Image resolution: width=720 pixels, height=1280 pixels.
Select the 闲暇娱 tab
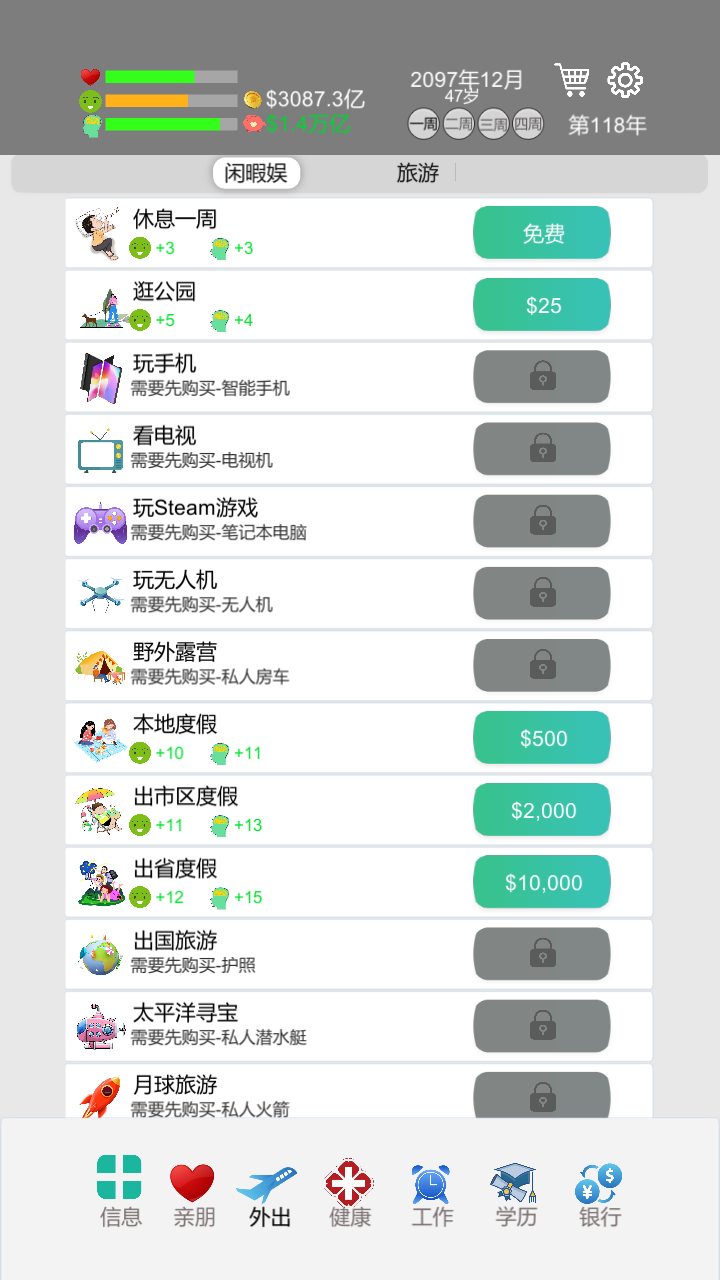256,173
